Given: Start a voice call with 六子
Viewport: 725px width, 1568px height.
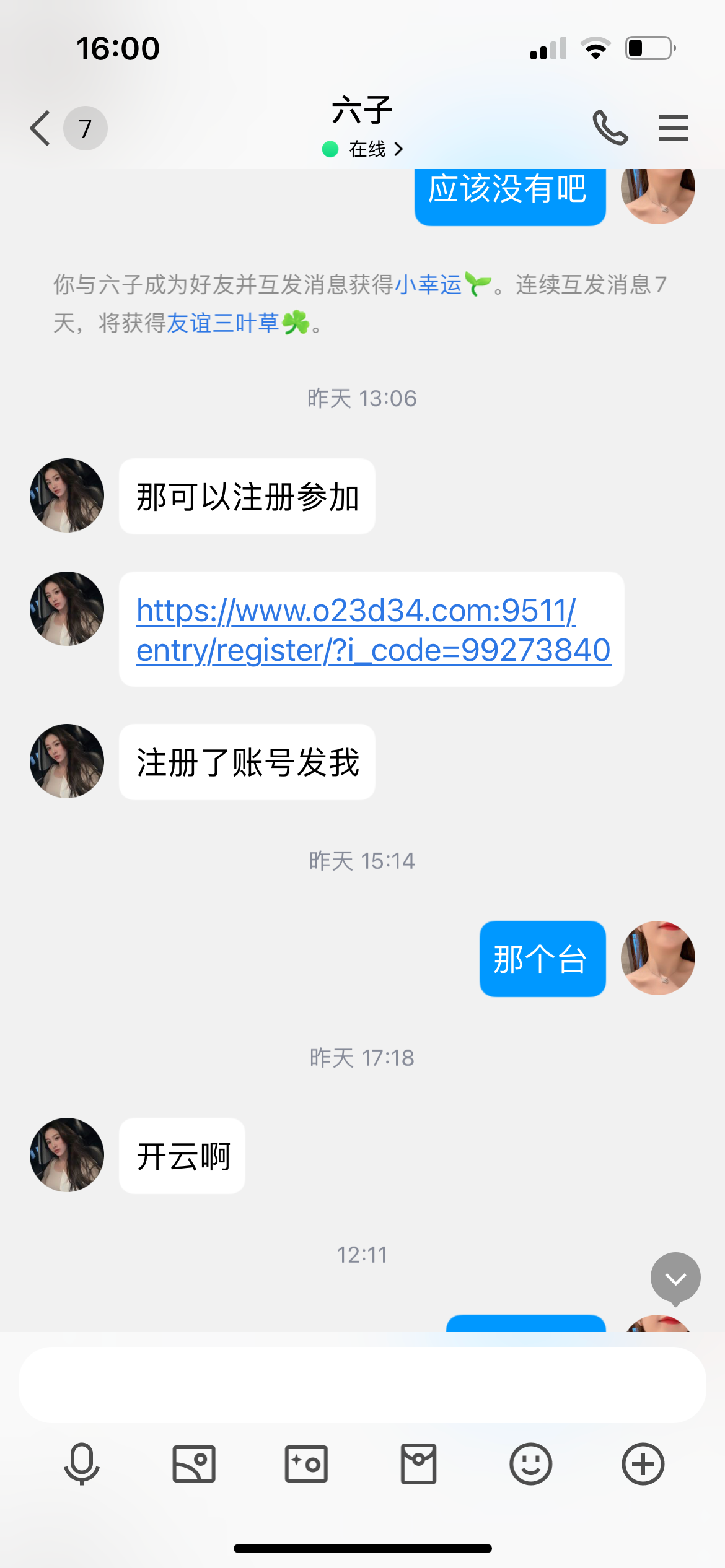Looking at the screenshot, I should [x=609, y=128].
